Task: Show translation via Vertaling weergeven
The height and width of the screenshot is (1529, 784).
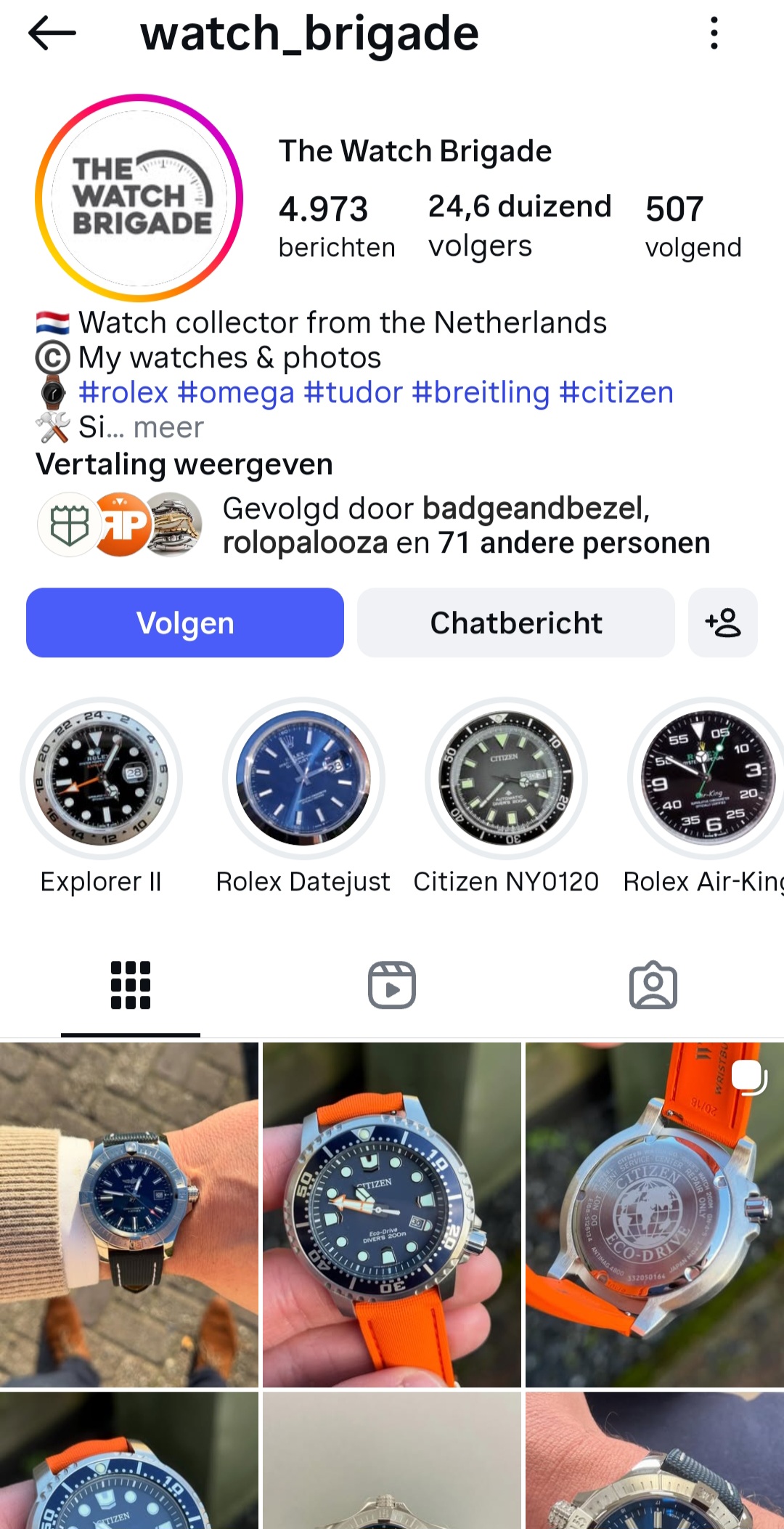Action: click(184, 464)
